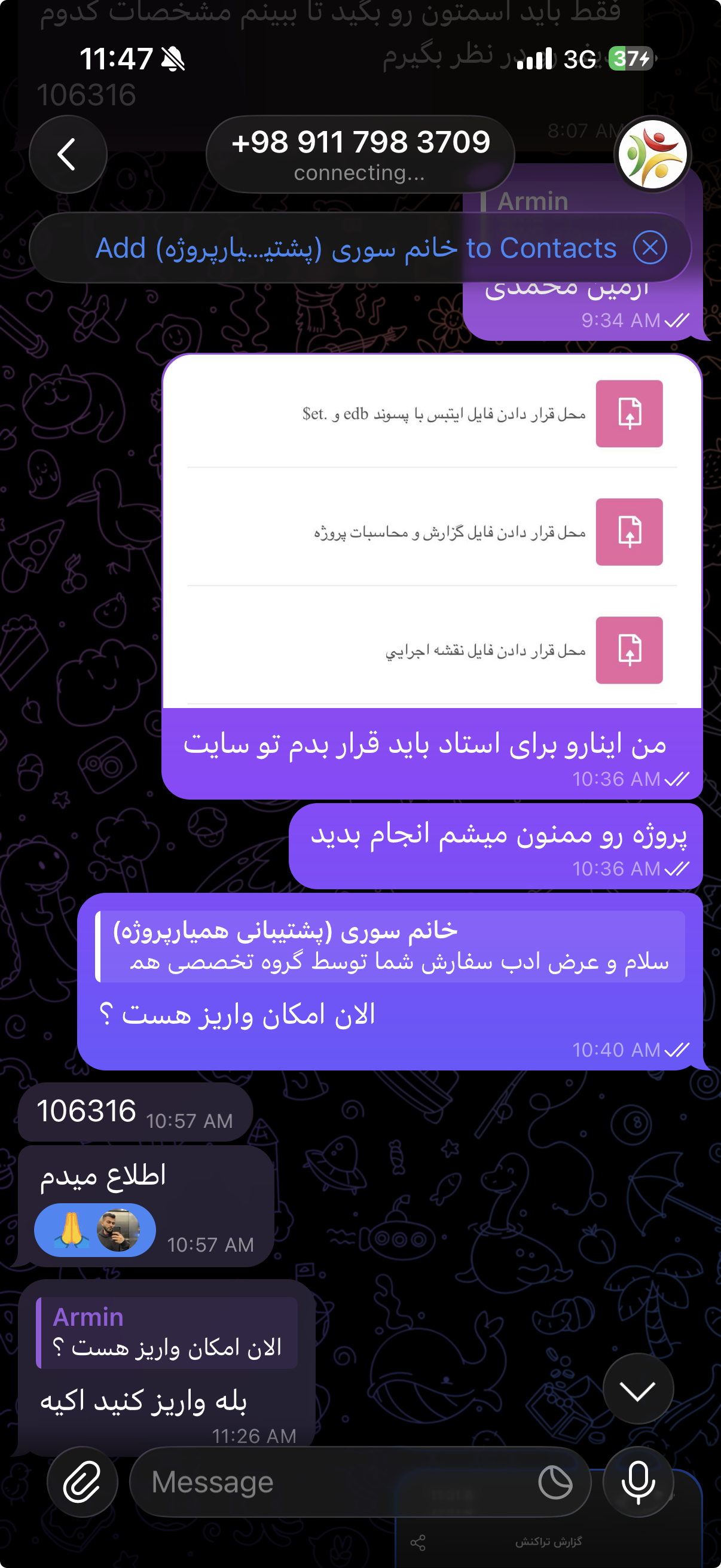Screen dimensions: 721x1568
Task: Jump to the latest messages with the down arrow
Action: click(638, 1389)
